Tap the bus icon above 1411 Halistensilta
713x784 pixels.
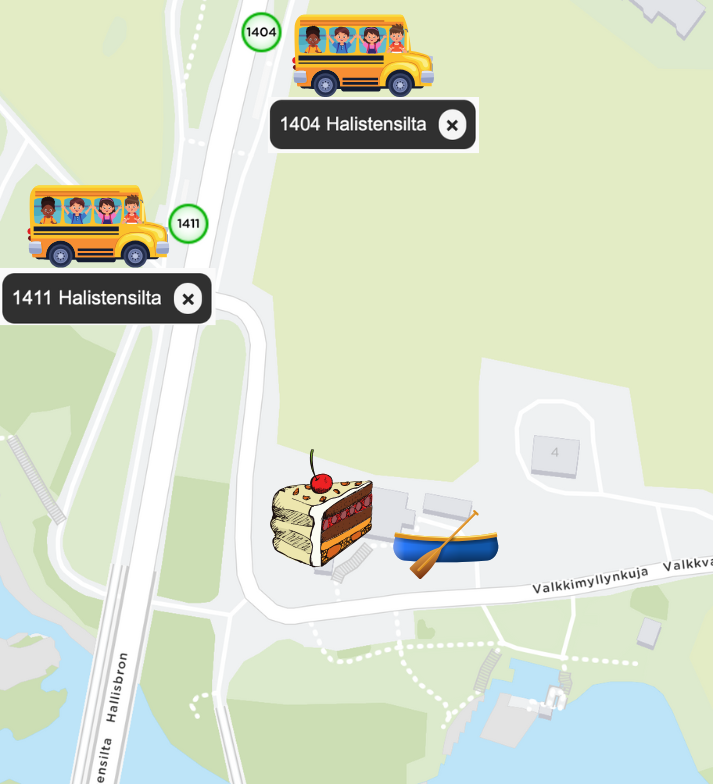(98, 226)
